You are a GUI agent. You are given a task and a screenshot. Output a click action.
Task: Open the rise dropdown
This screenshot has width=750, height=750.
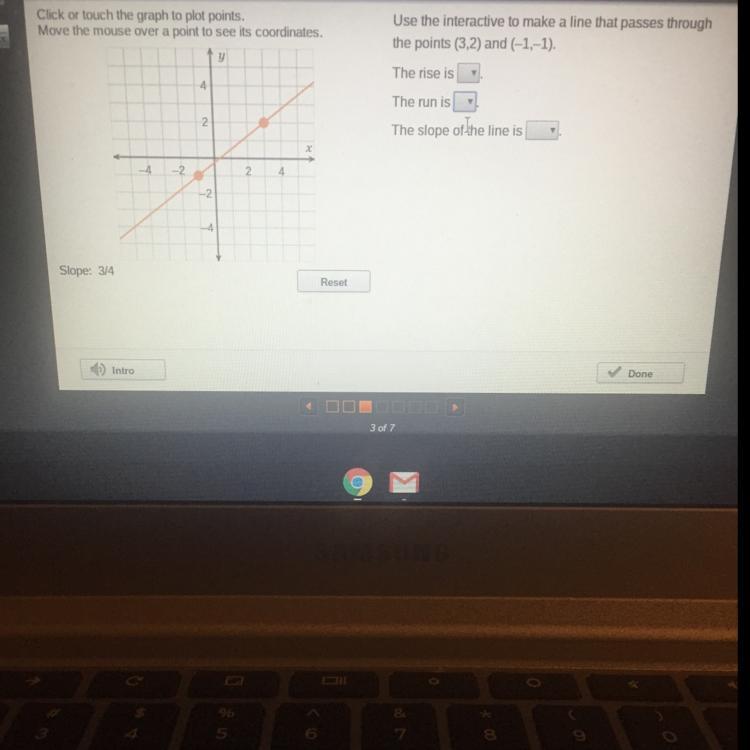coord(469,73)
